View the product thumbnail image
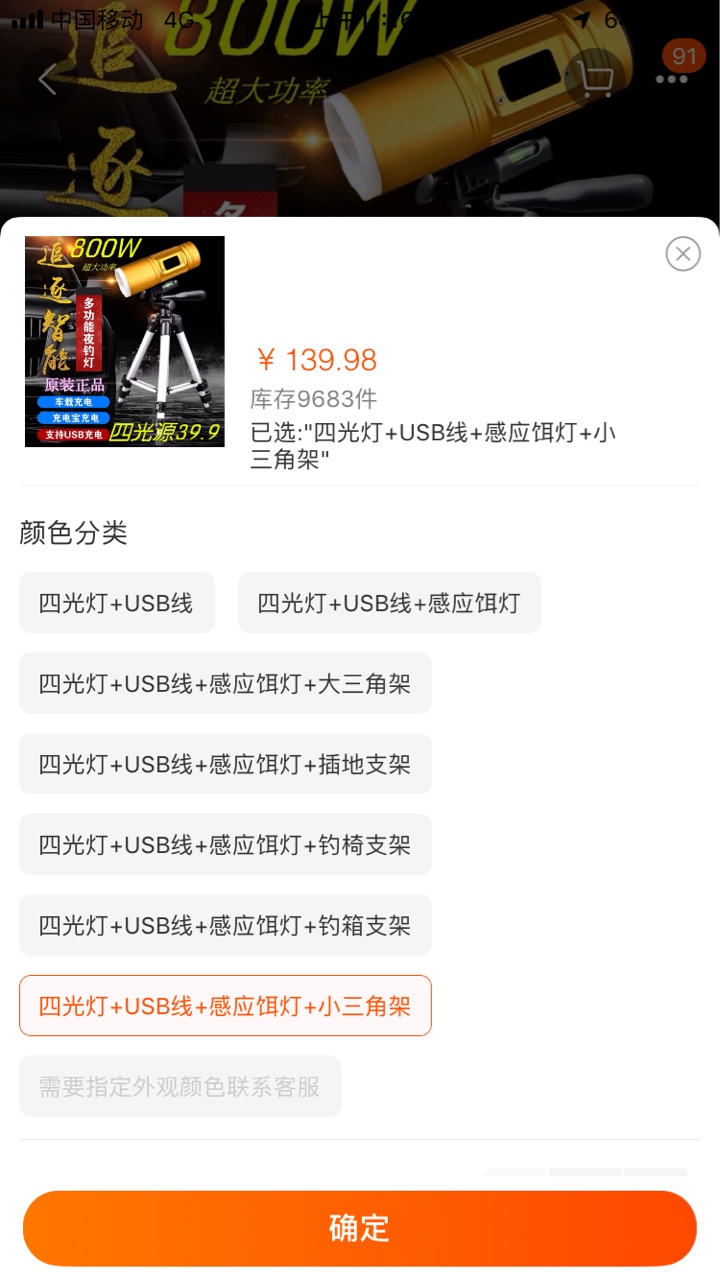 click(x=125, y=341)
